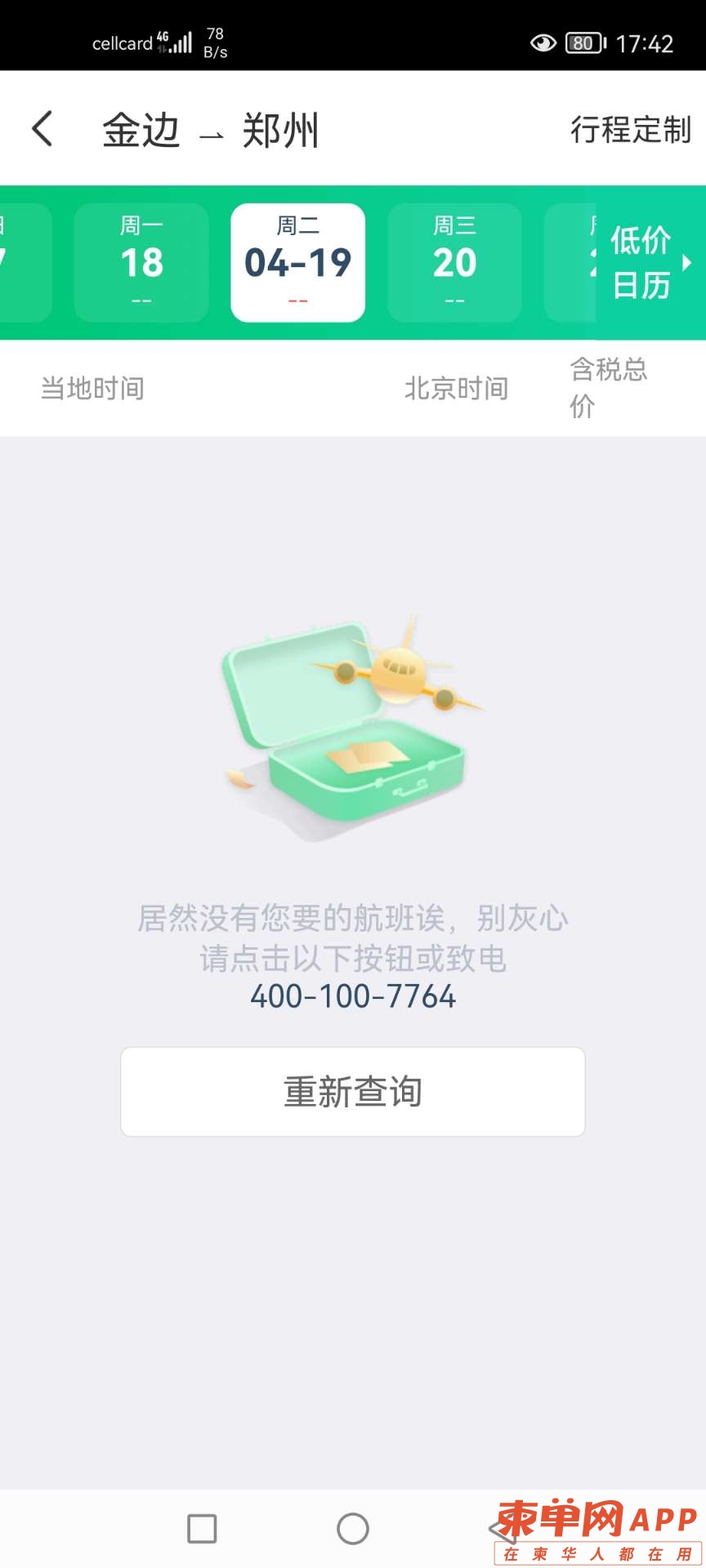706x1568 pixels.
Task: Call hotline 400-100-7764
Action: [353, 996]
